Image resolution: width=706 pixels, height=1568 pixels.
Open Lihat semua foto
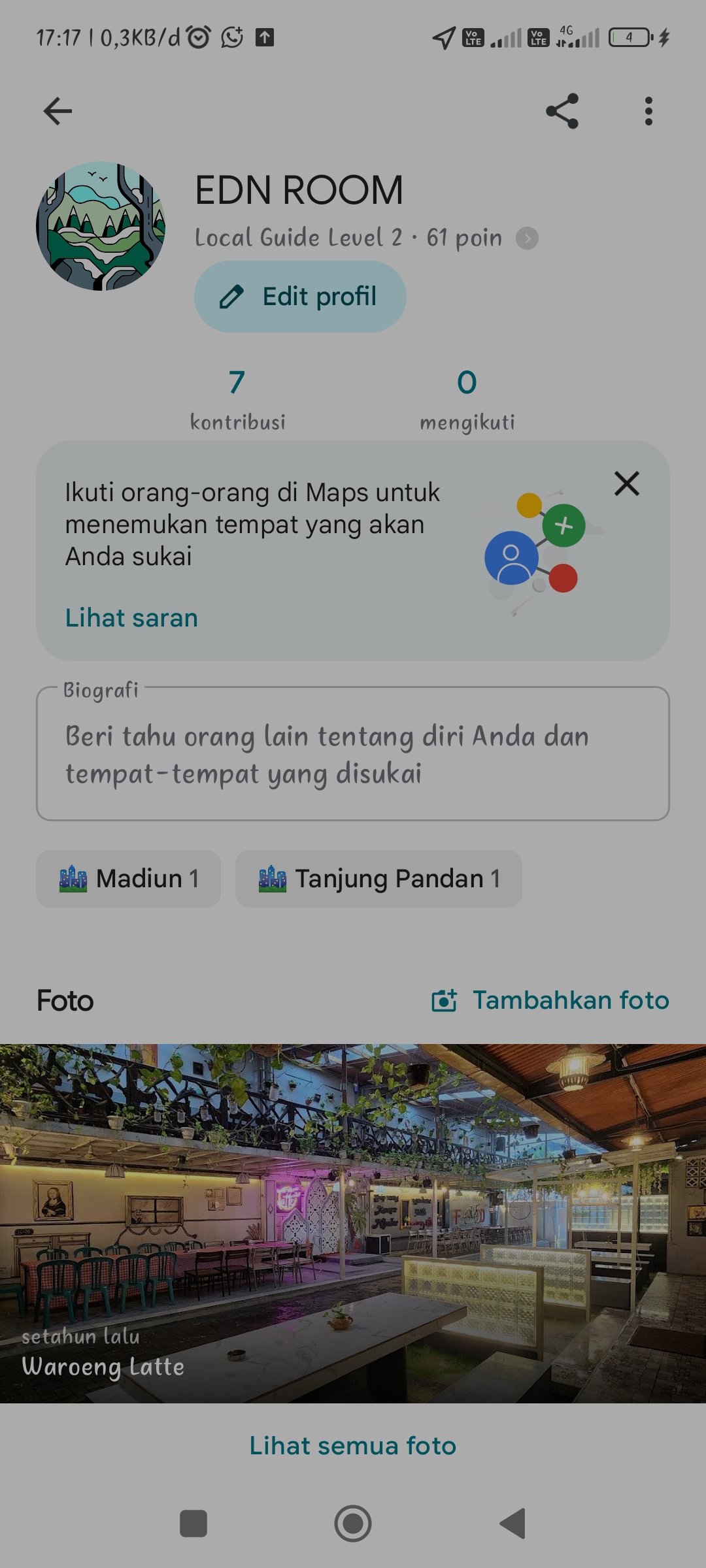tap(353, 1445)
